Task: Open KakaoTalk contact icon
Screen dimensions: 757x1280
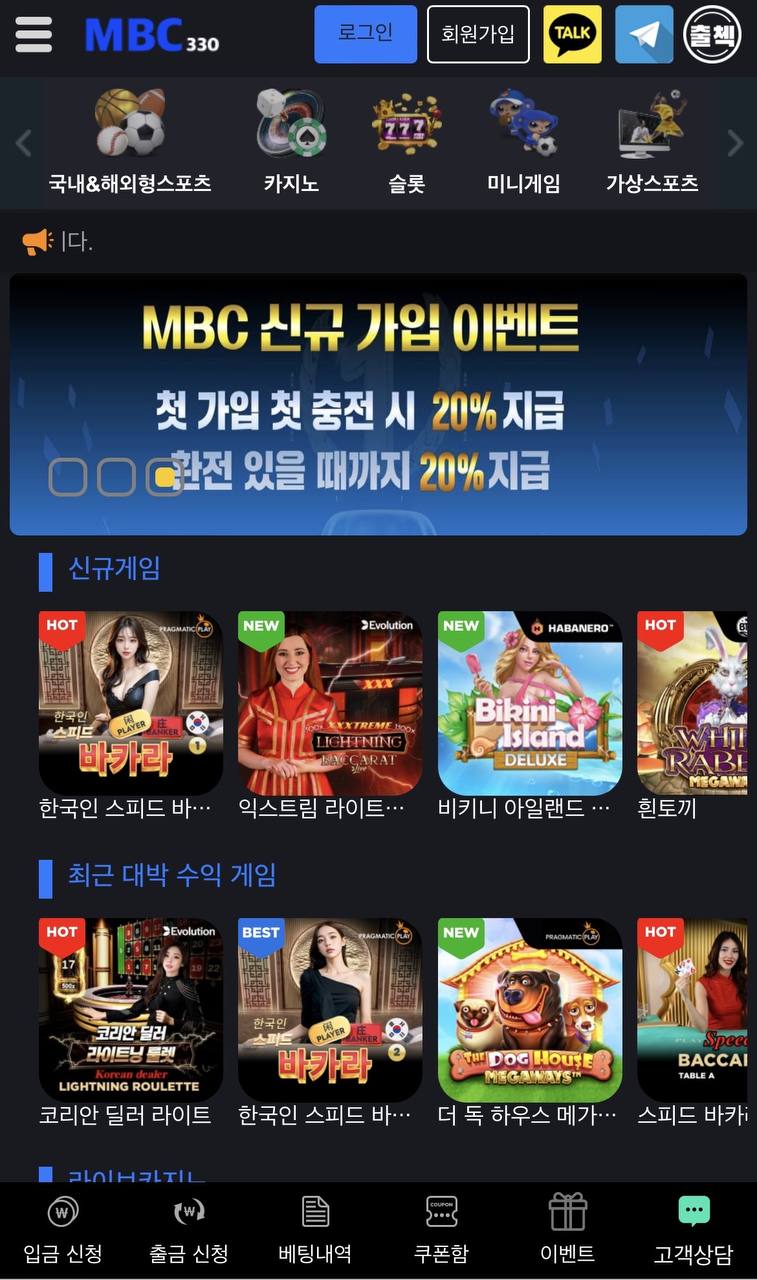Action: click(x=572, y=34)
